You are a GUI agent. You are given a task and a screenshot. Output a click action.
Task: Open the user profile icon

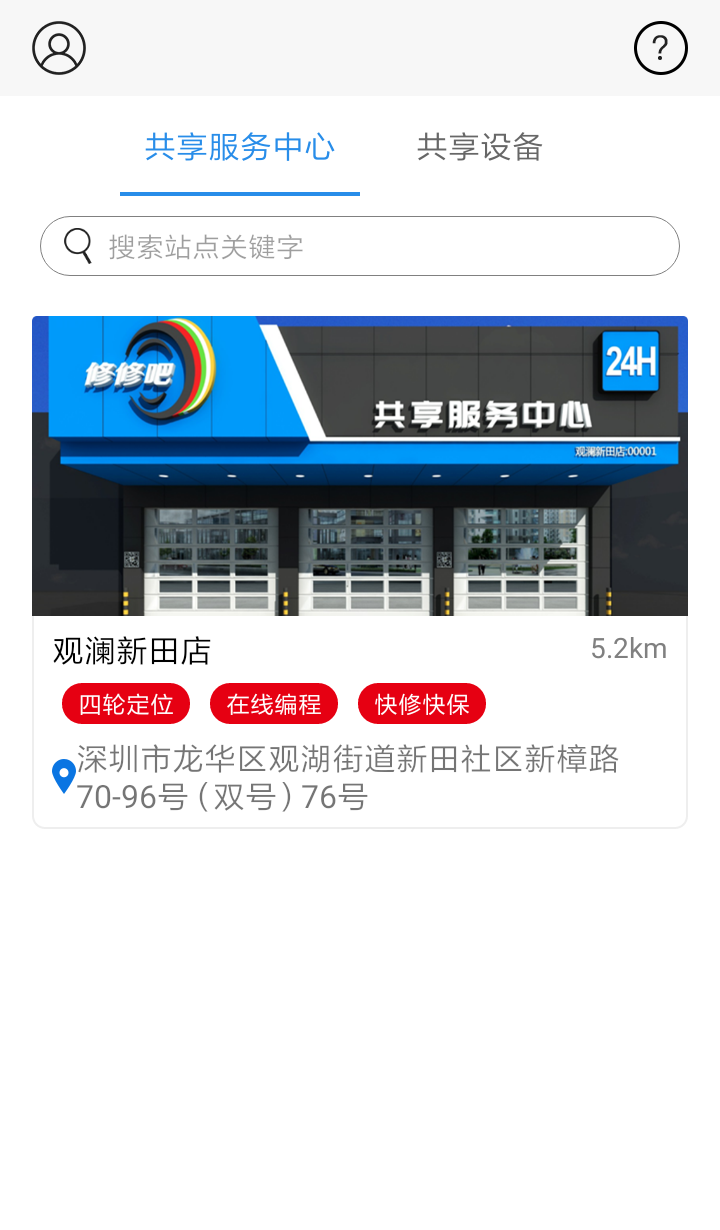pyautogui.click(x=59, y=48)
